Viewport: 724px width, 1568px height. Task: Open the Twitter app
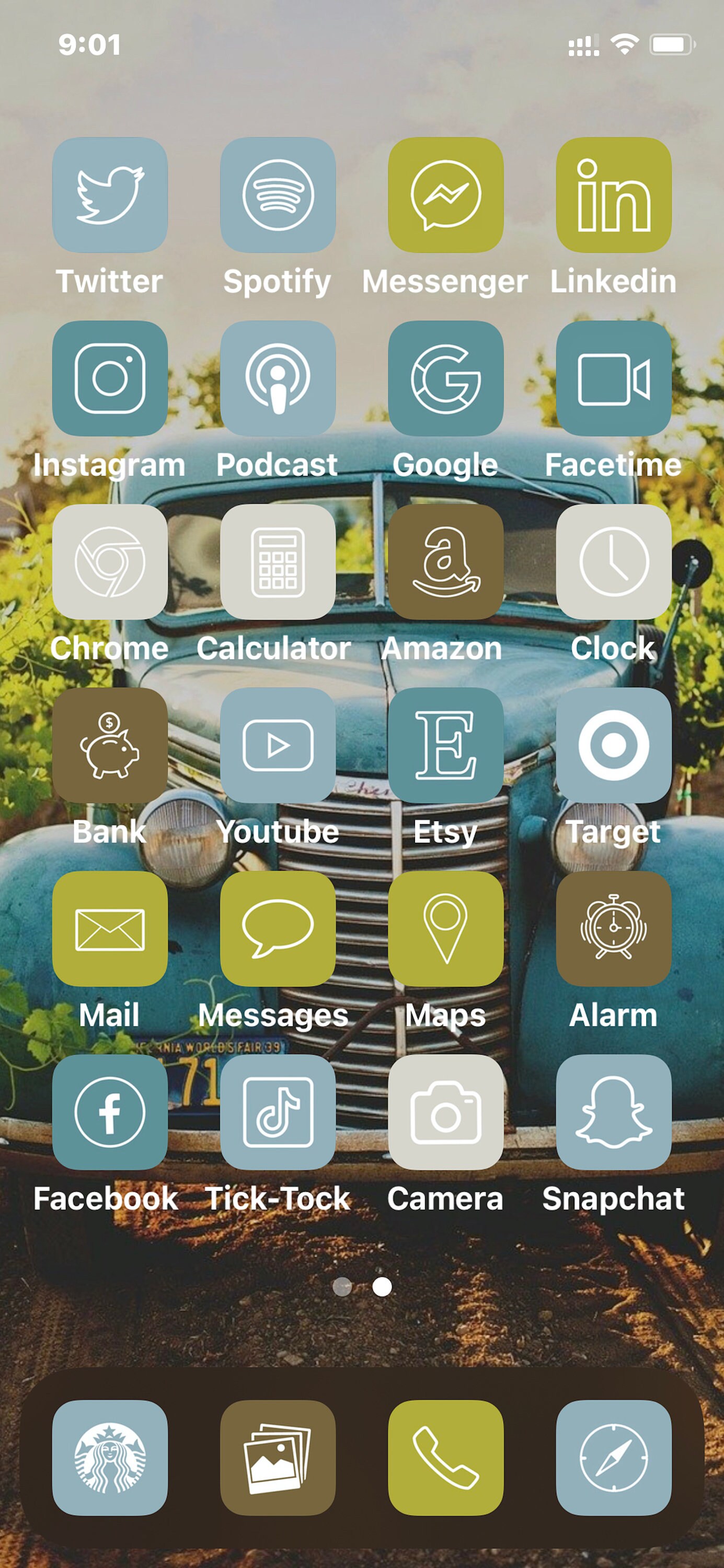[x=110, y=195]
